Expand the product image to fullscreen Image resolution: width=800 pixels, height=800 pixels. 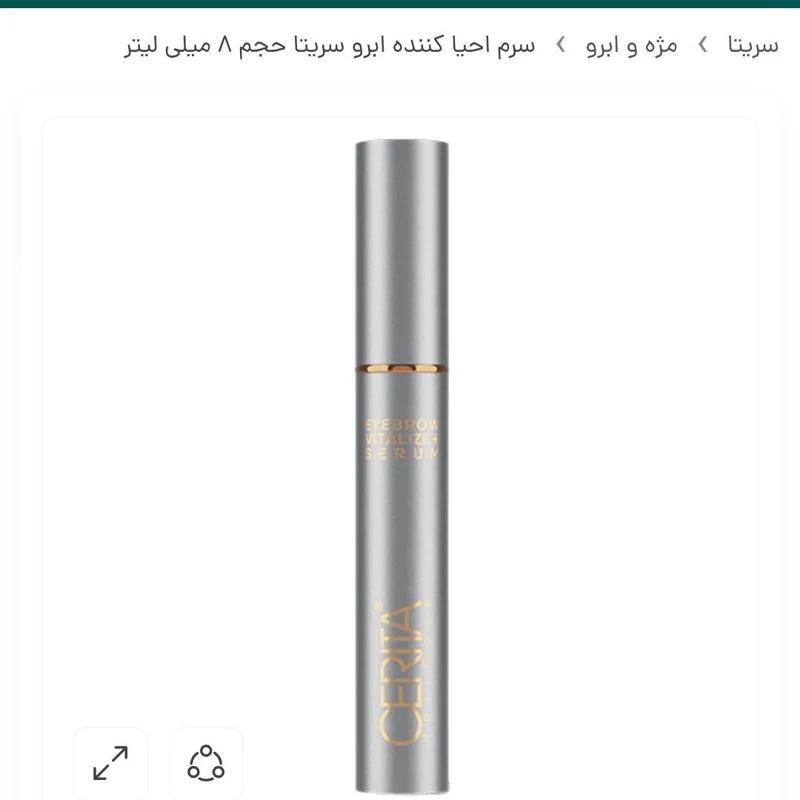coord(110,763)
